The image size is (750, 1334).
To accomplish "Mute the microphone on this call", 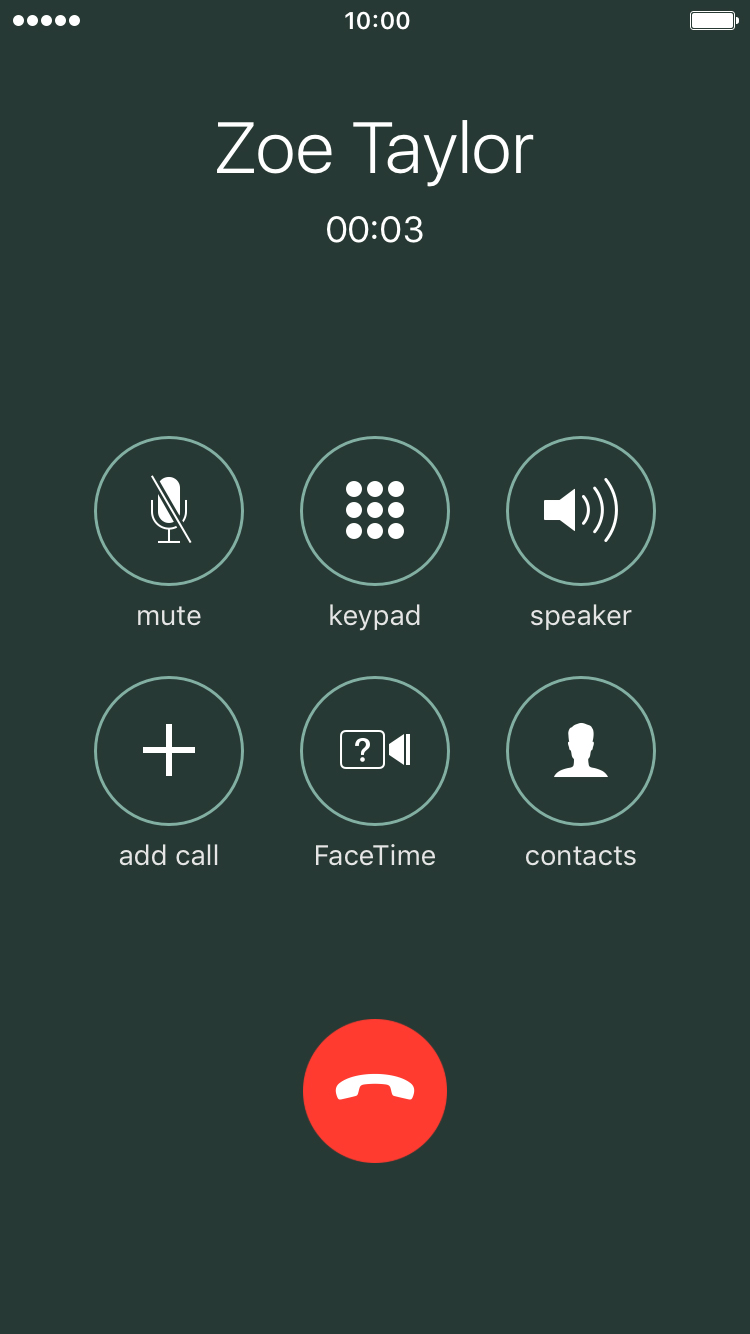I will (x=169, y=511).
